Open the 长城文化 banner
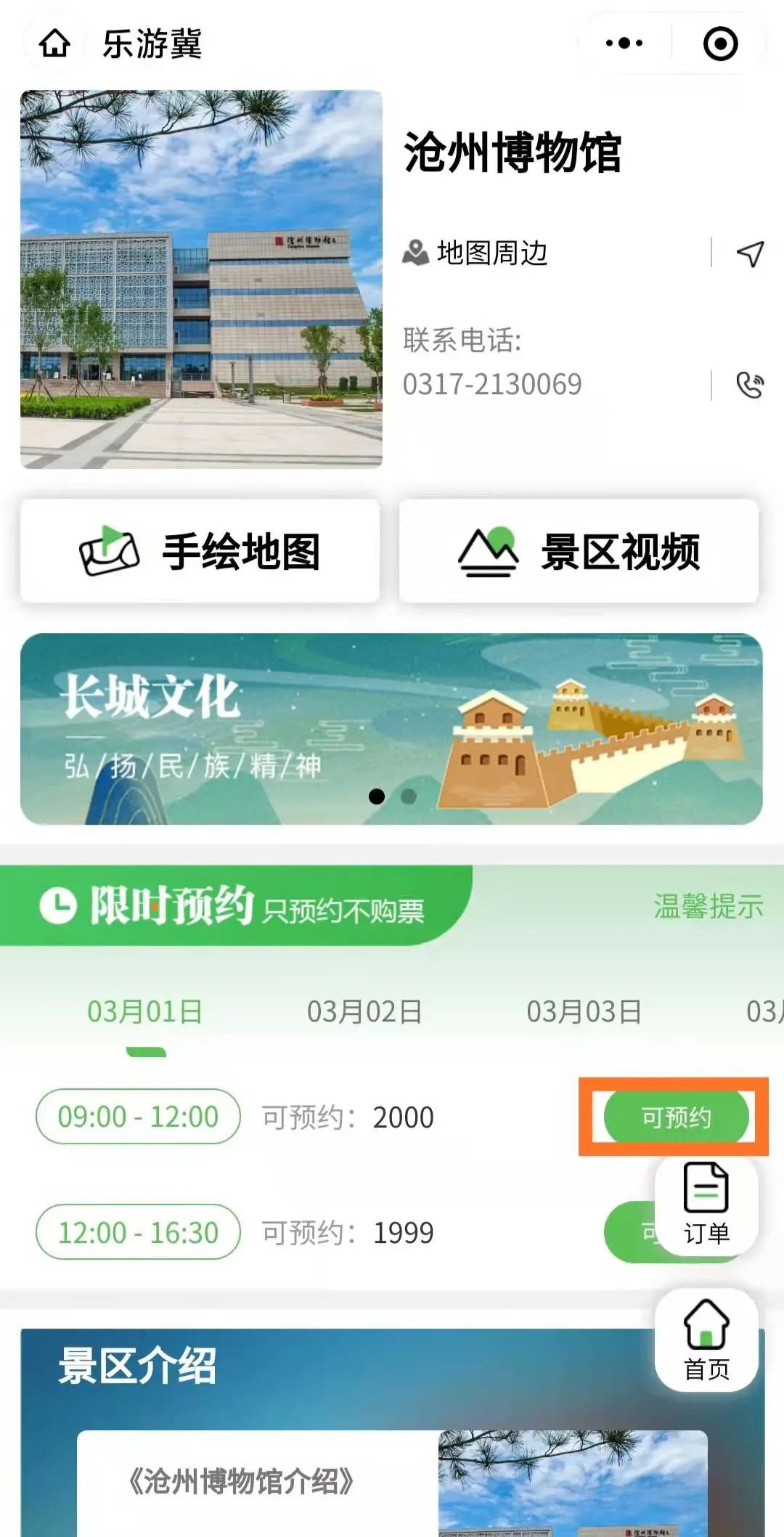The height and width of the screenshot is (1537, 784). tap(391, 729)
